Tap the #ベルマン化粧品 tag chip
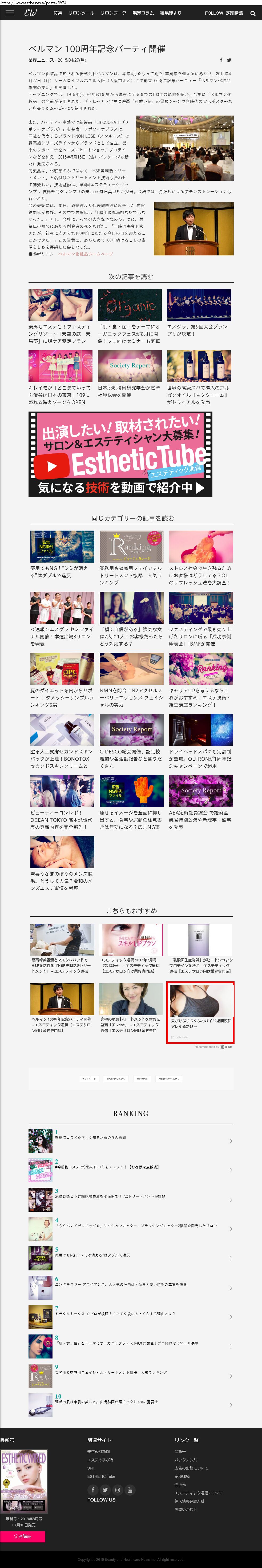The width and height of the screenshot is (262, 1568). click(116, 1079)
